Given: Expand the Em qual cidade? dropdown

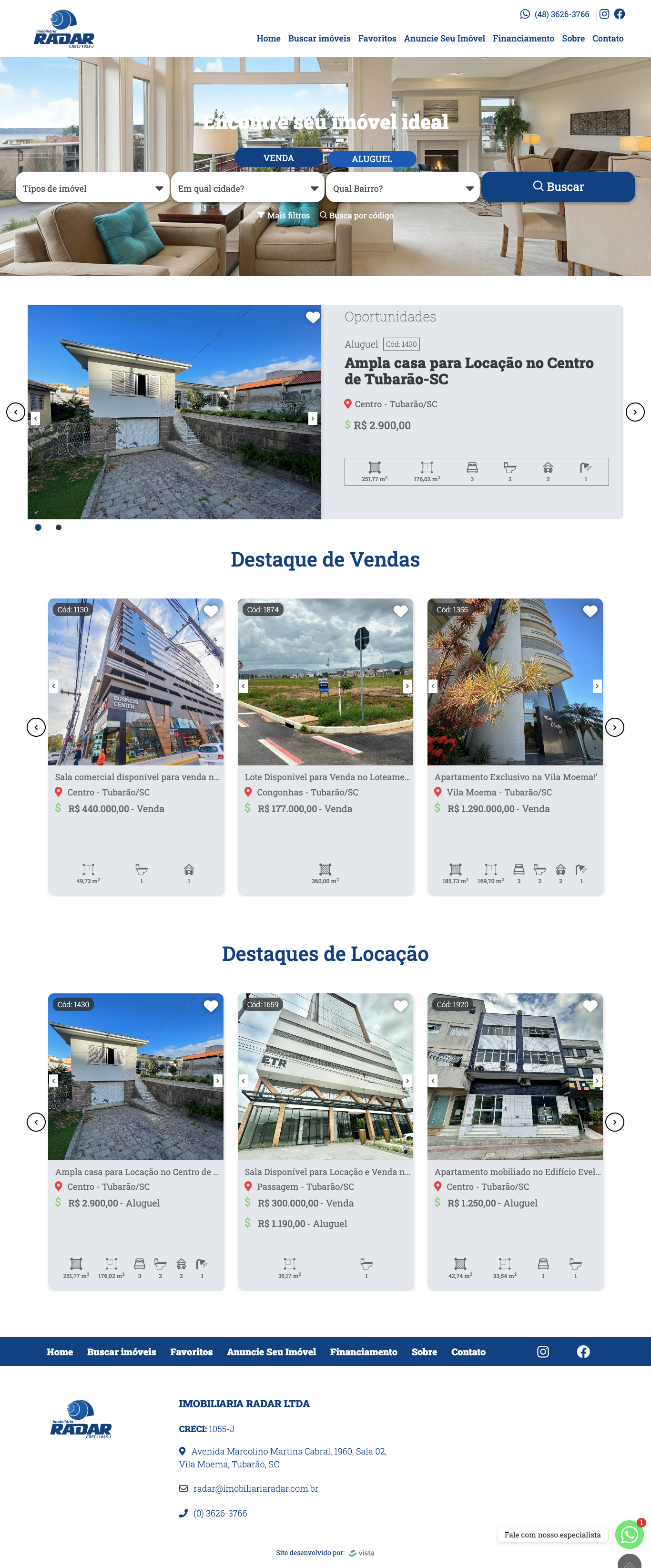Looking at the screenshot, I should point(247,187).
